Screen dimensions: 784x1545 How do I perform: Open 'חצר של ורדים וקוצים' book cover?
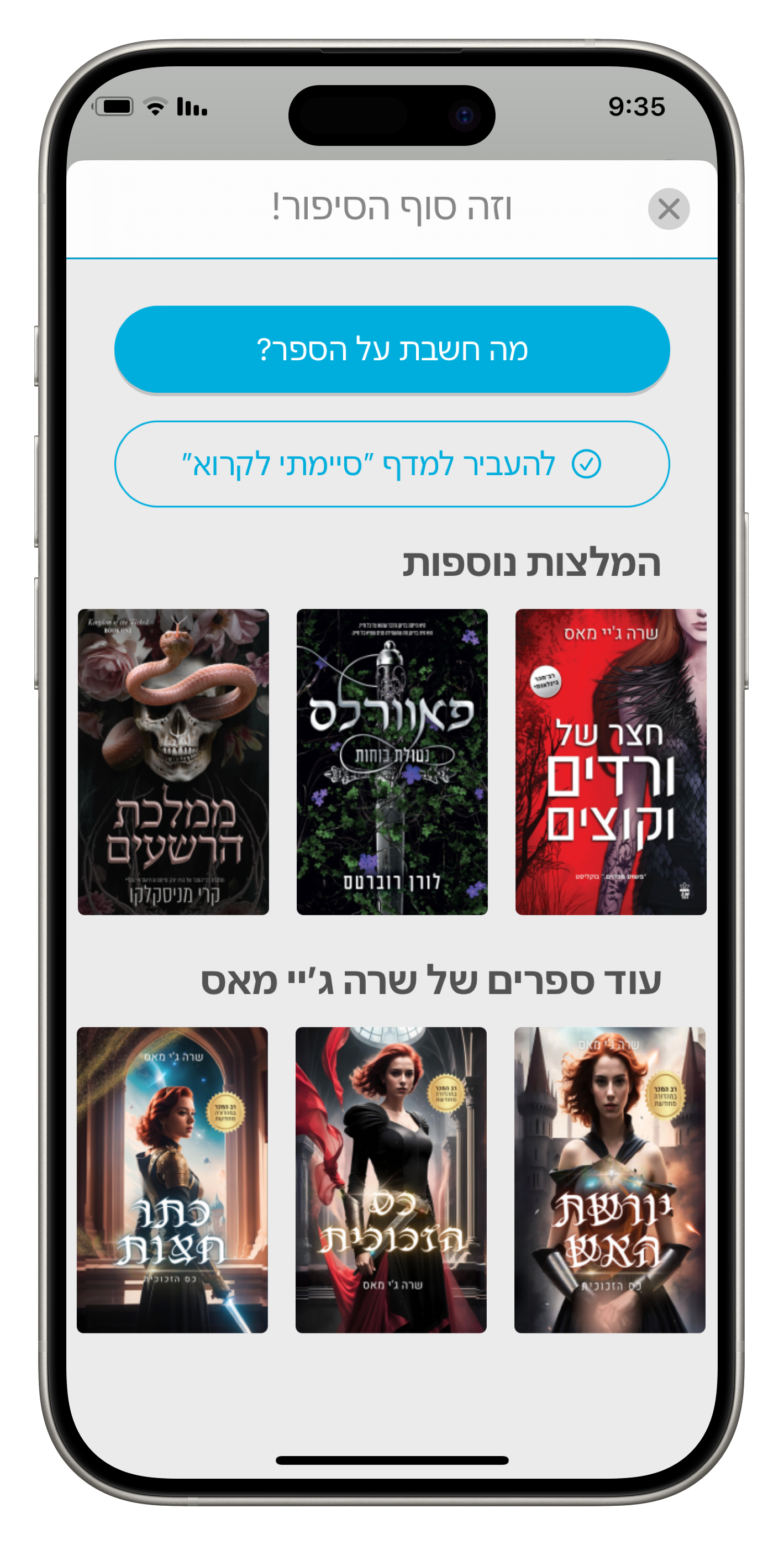[610, 761]
